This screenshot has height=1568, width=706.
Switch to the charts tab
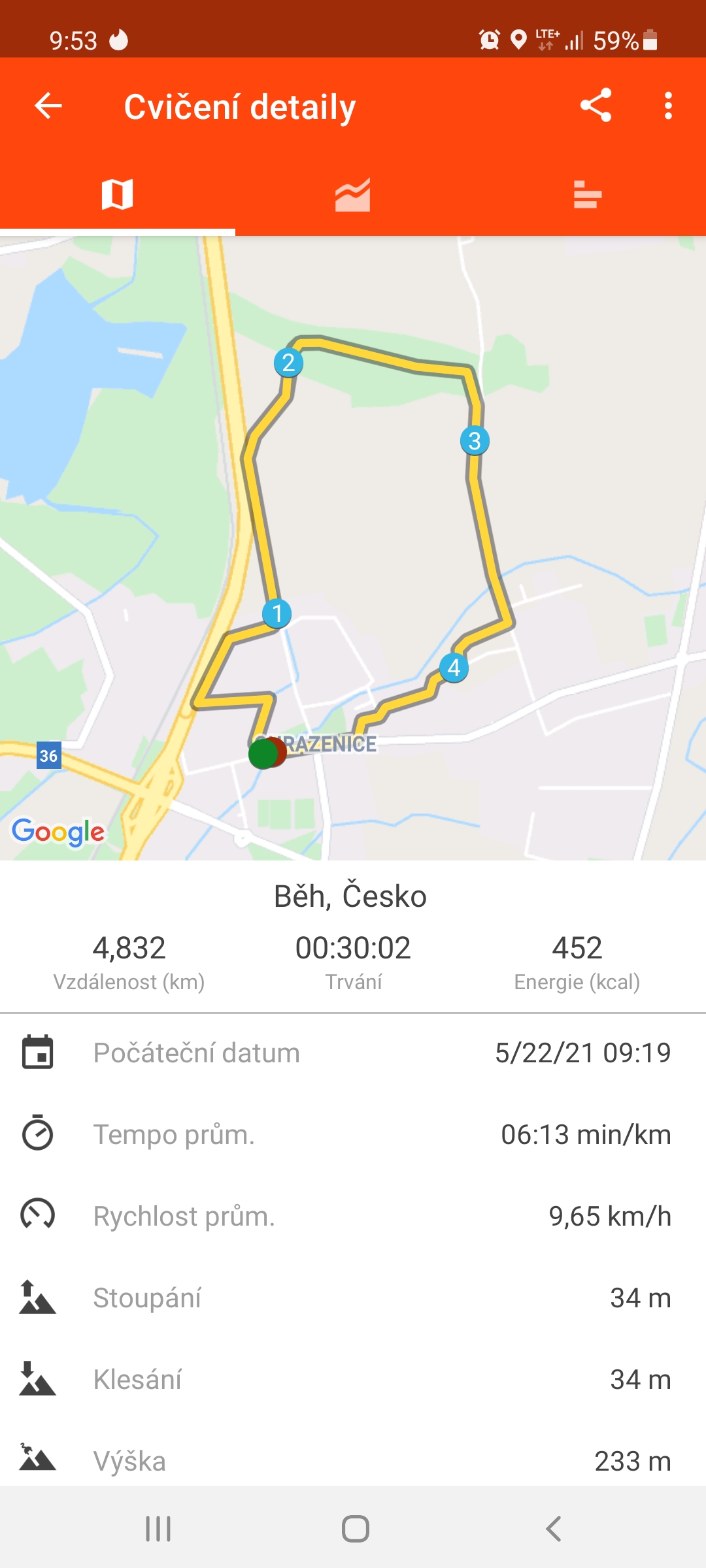(353, 195)
